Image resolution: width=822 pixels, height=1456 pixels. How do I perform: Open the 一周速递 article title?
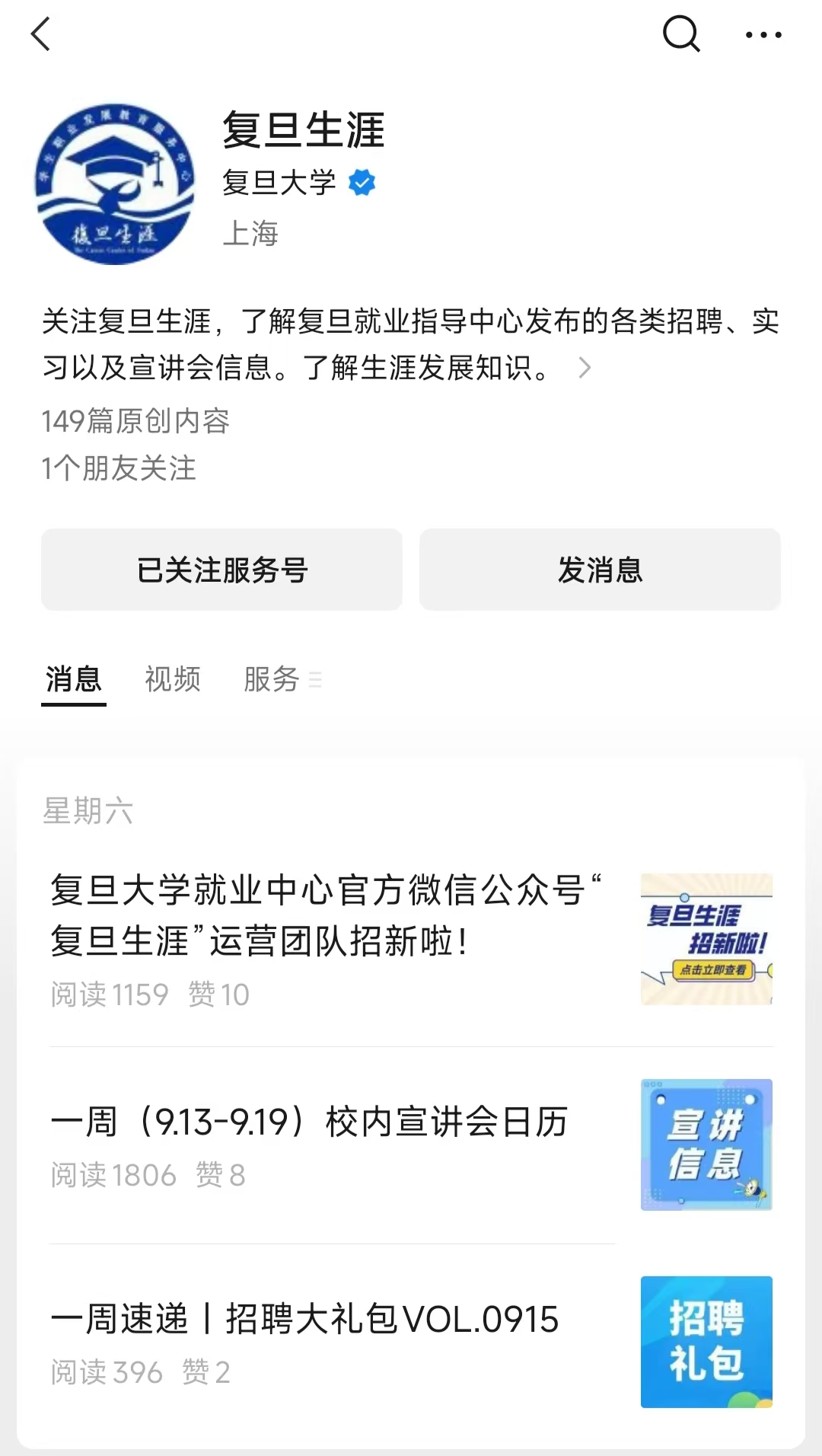pos(304,1320)
